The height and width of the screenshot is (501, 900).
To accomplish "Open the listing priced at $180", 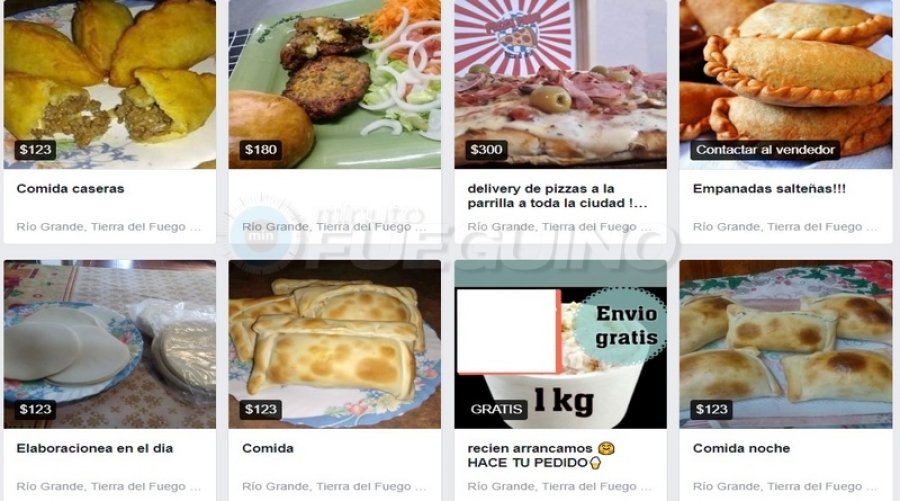I will coord(334,85).
